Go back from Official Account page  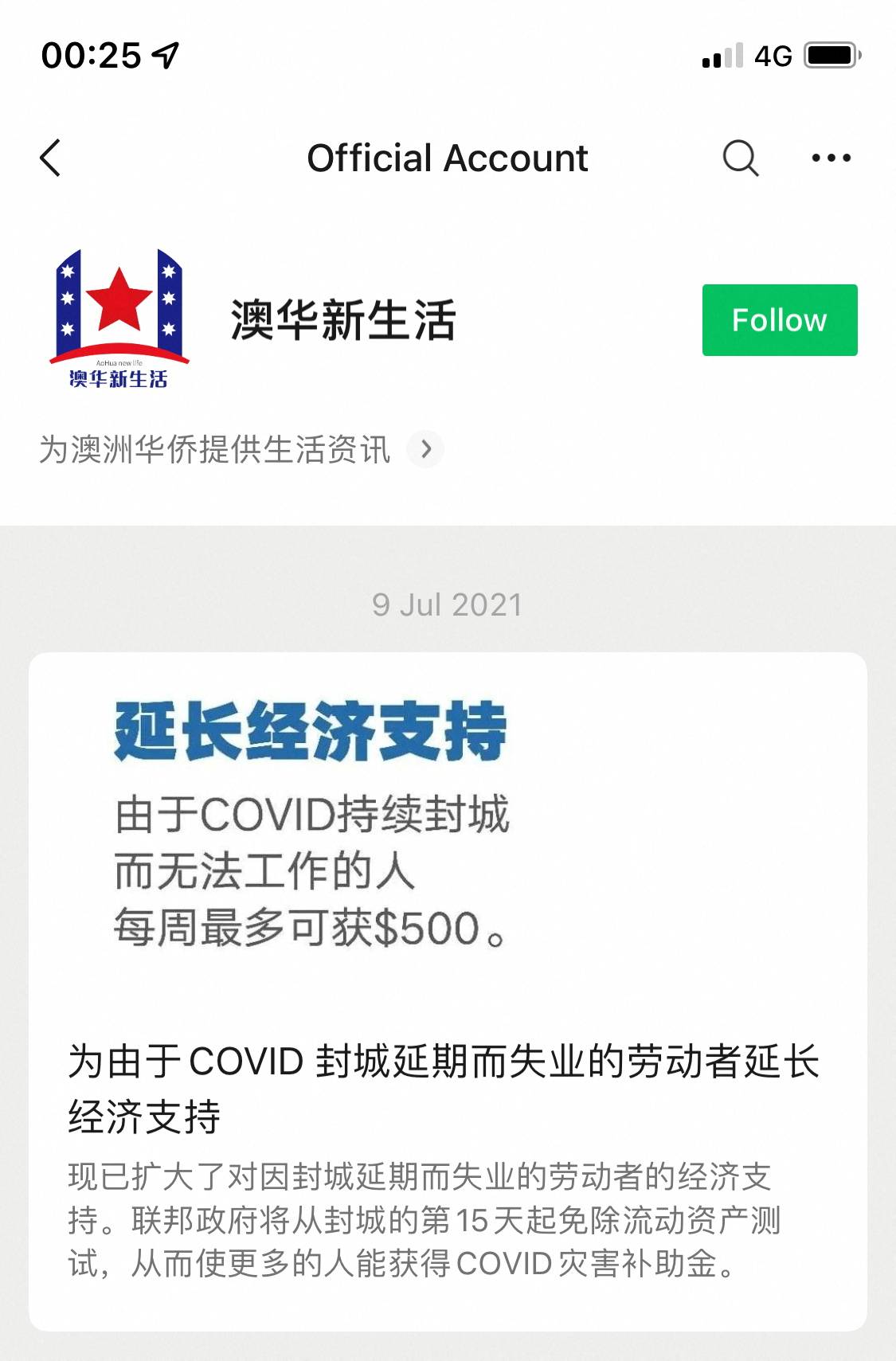50,158
